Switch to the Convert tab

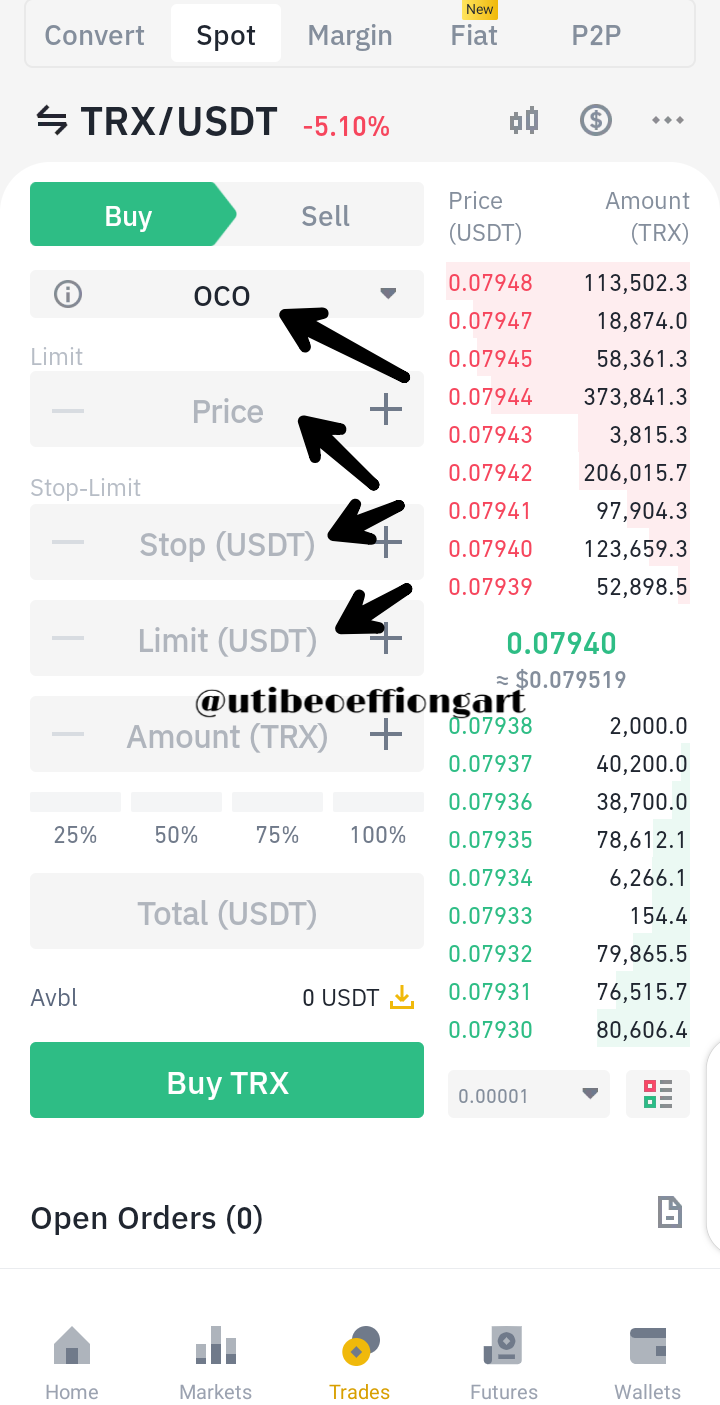click(95, 36)
